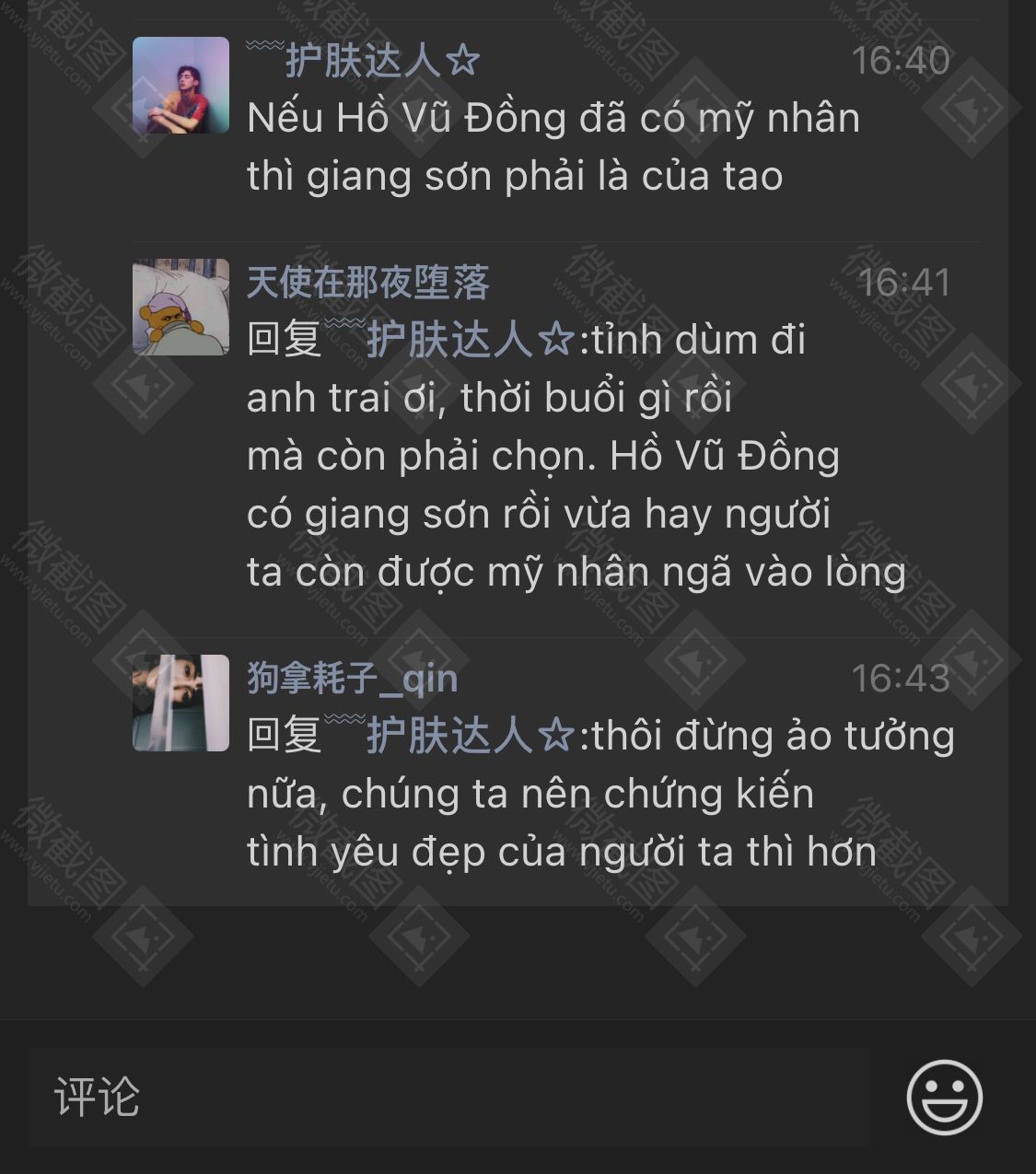The width and height of the screenshot is (1036, 1174).
Task: Open username 护肤达人☆ on the 16:40 comment
Action: click(x=365, y=61)
